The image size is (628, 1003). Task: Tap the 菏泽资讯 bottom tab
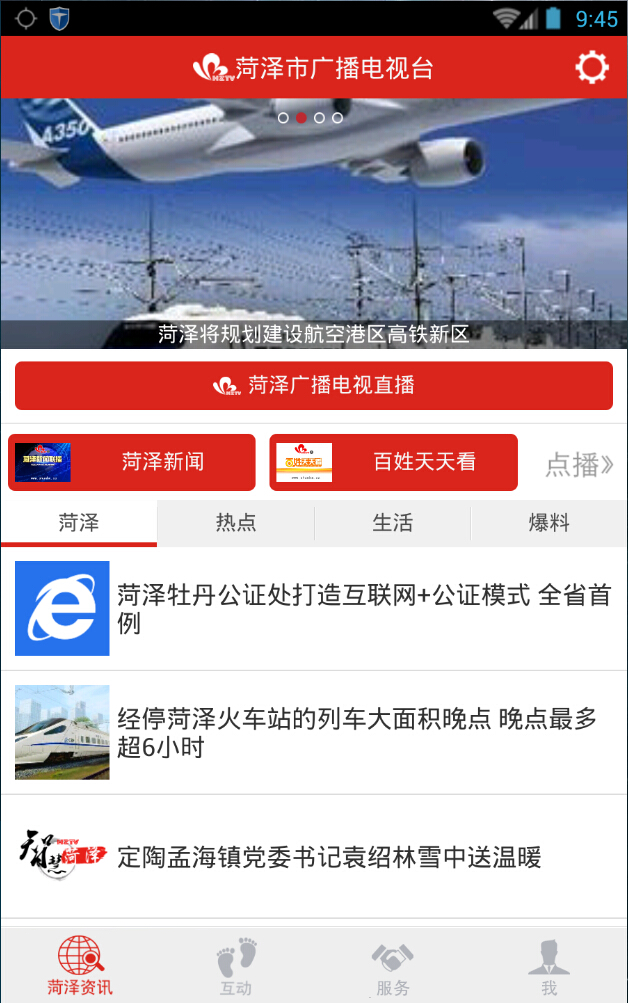(x=79, y=966)
